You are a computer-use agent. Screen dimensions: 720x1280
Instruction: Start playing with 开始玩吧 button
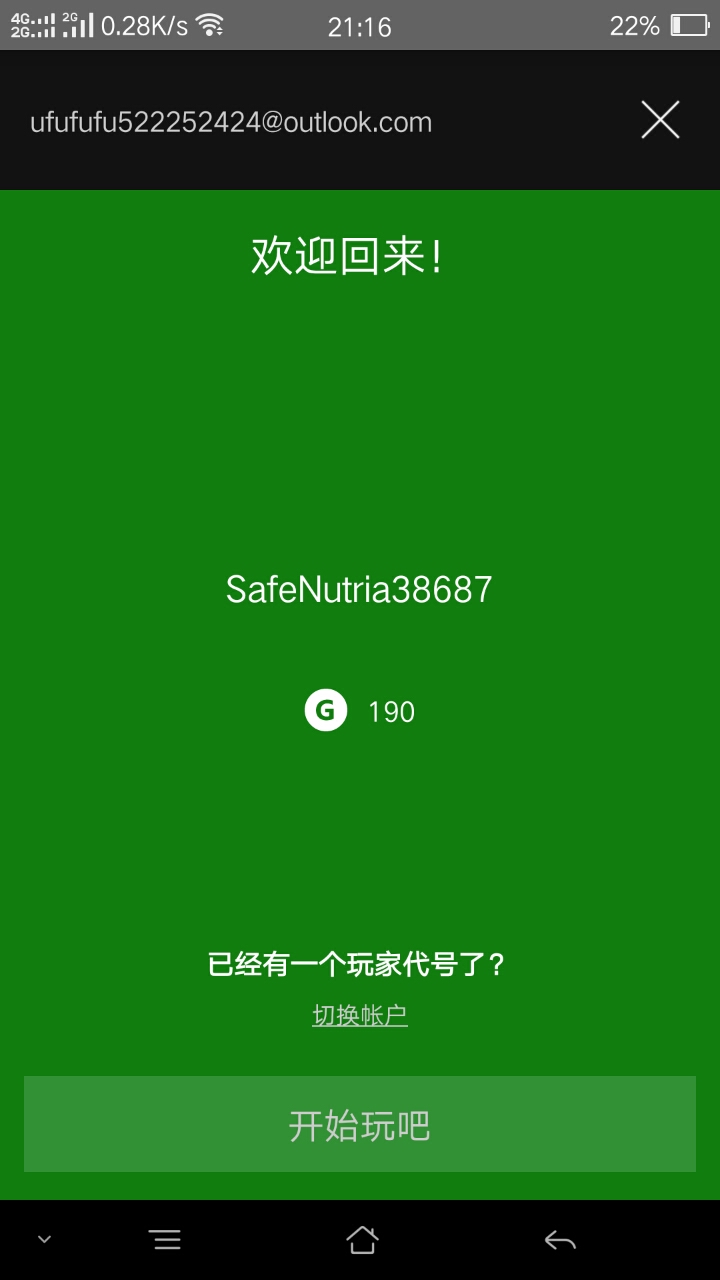point(360,1125)
